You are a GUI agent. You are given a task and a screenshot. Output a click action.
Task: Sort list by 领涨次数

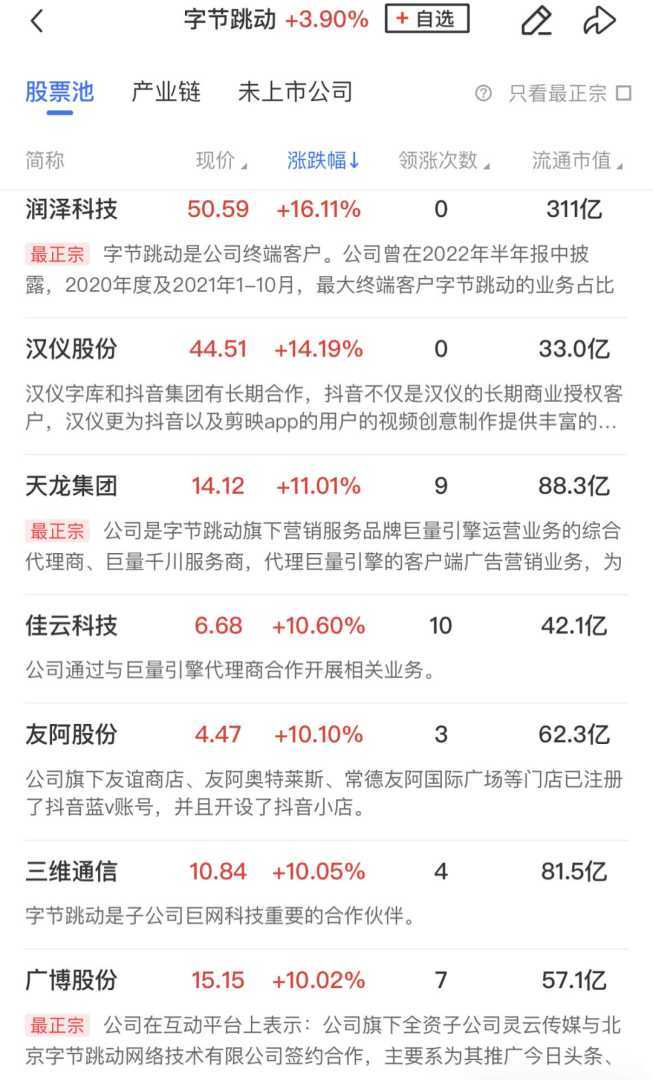point(443,160)
